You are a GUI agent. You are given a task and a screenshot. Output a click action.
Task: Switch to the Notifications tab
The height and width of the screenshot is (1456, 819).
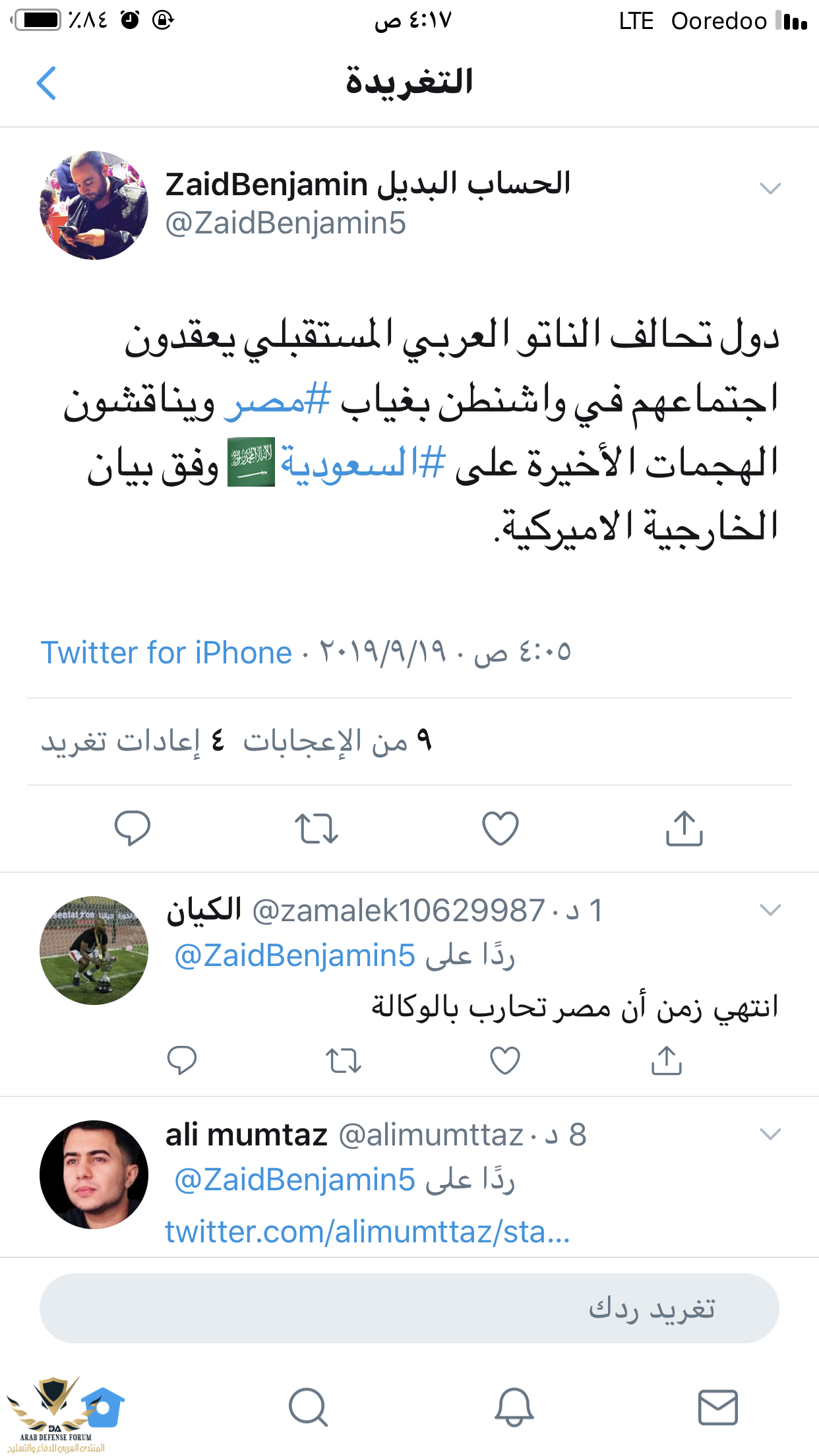[514, 1407]
